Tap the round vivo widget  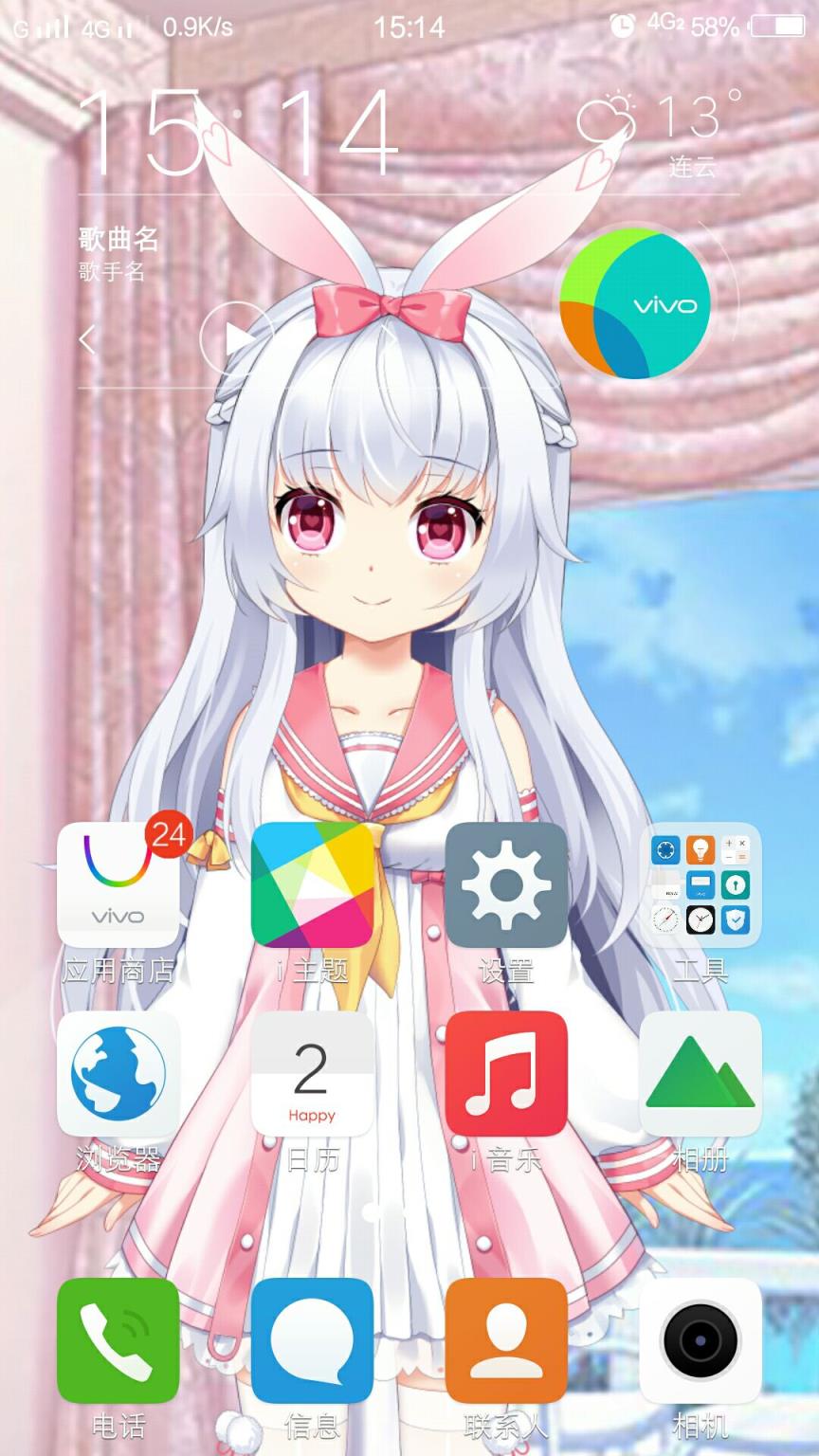click(634, 303)
